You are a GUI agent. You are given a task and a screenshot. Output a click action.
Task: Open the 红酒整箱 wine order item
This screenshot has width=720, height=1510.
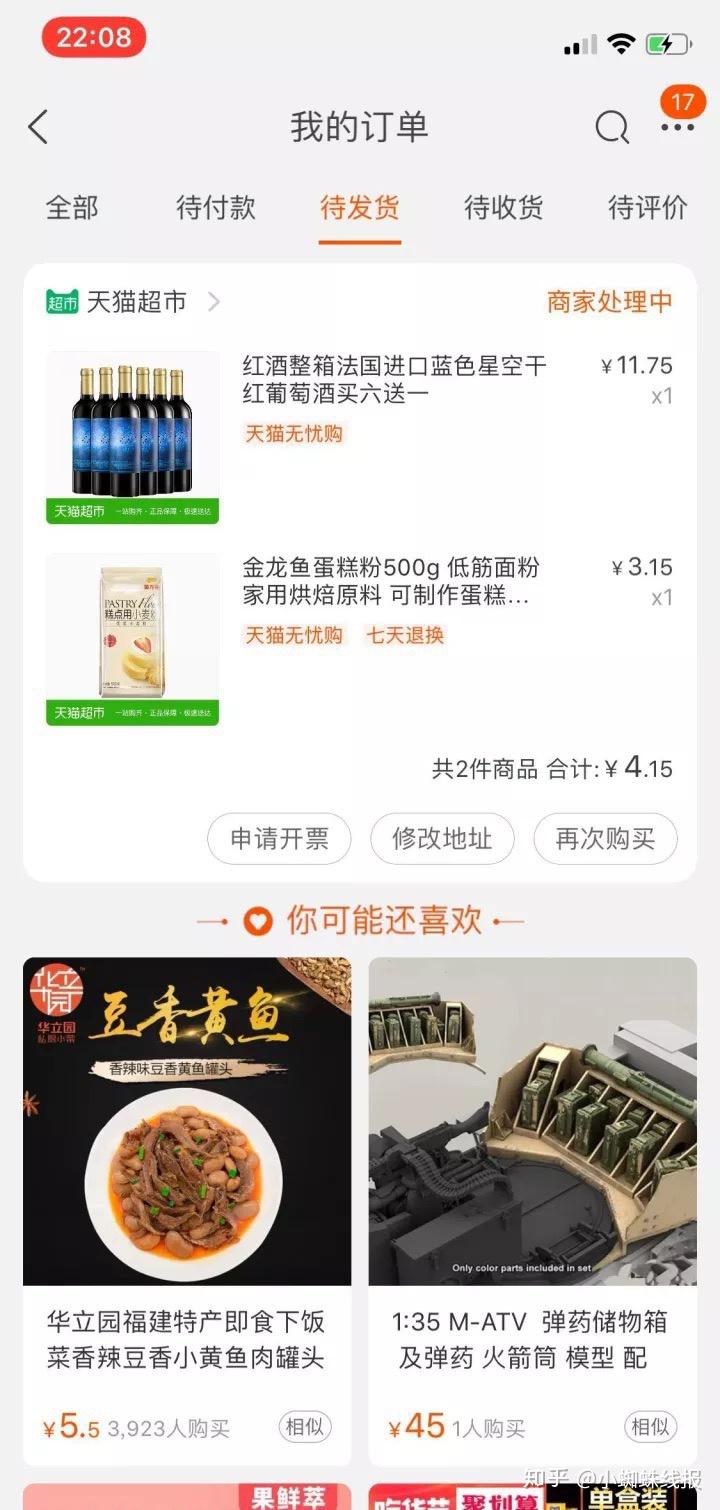(x=394, y=380)
